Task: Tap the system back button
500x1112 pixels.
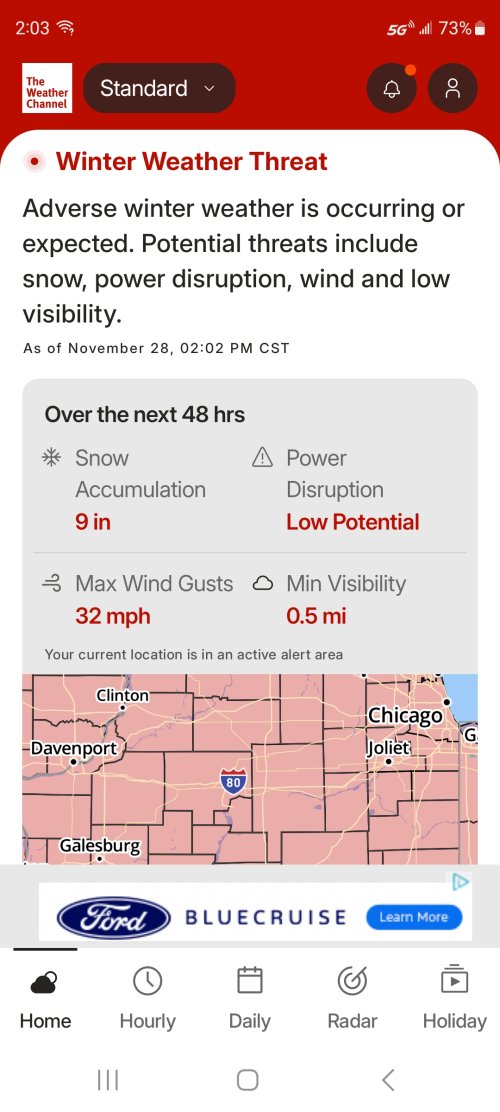Action: 388,1079
